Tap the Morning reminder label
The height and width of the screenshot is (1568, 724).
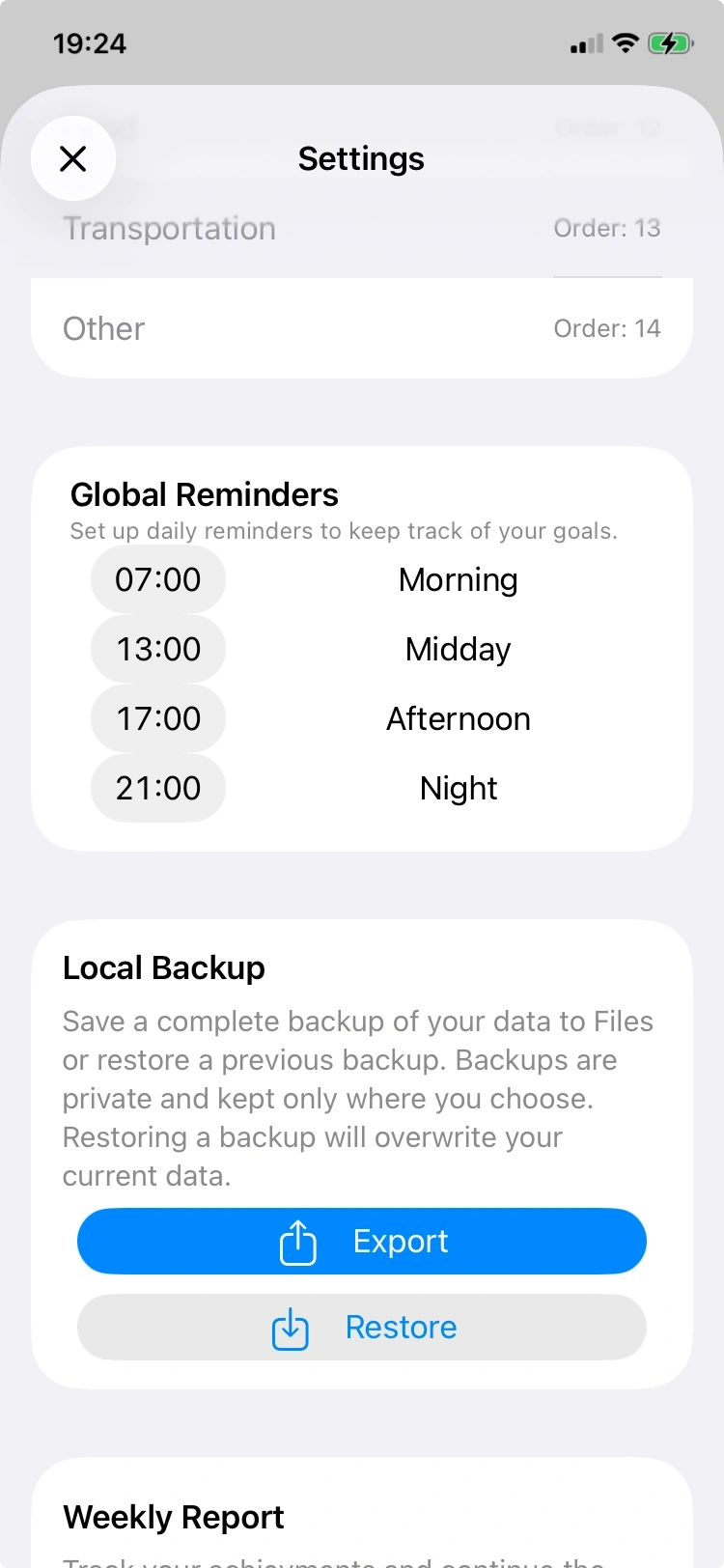[458, 579]
